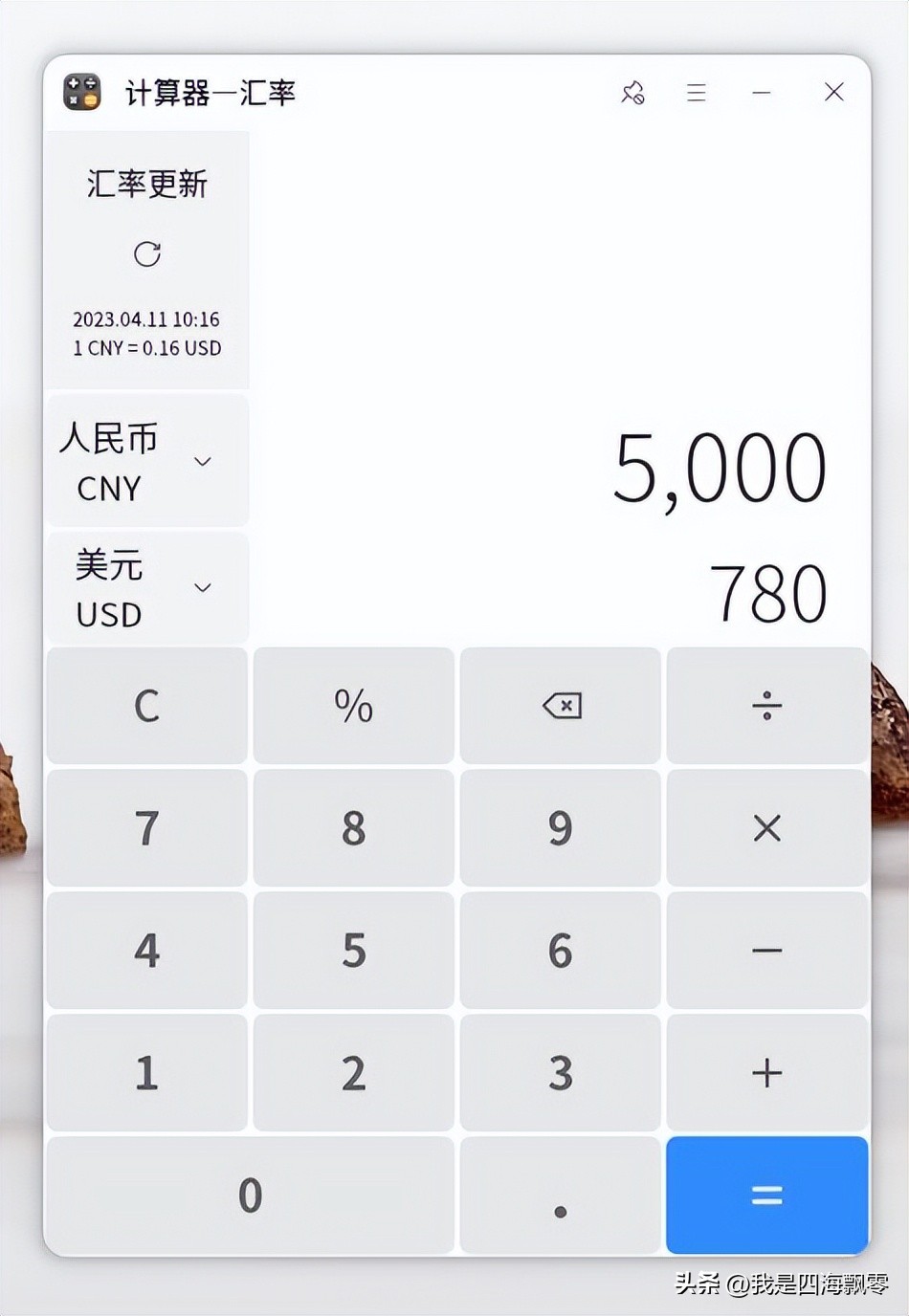The image size is (909, 1316).
Task: Delete last digit with backspace key
Action: point(561,706)
